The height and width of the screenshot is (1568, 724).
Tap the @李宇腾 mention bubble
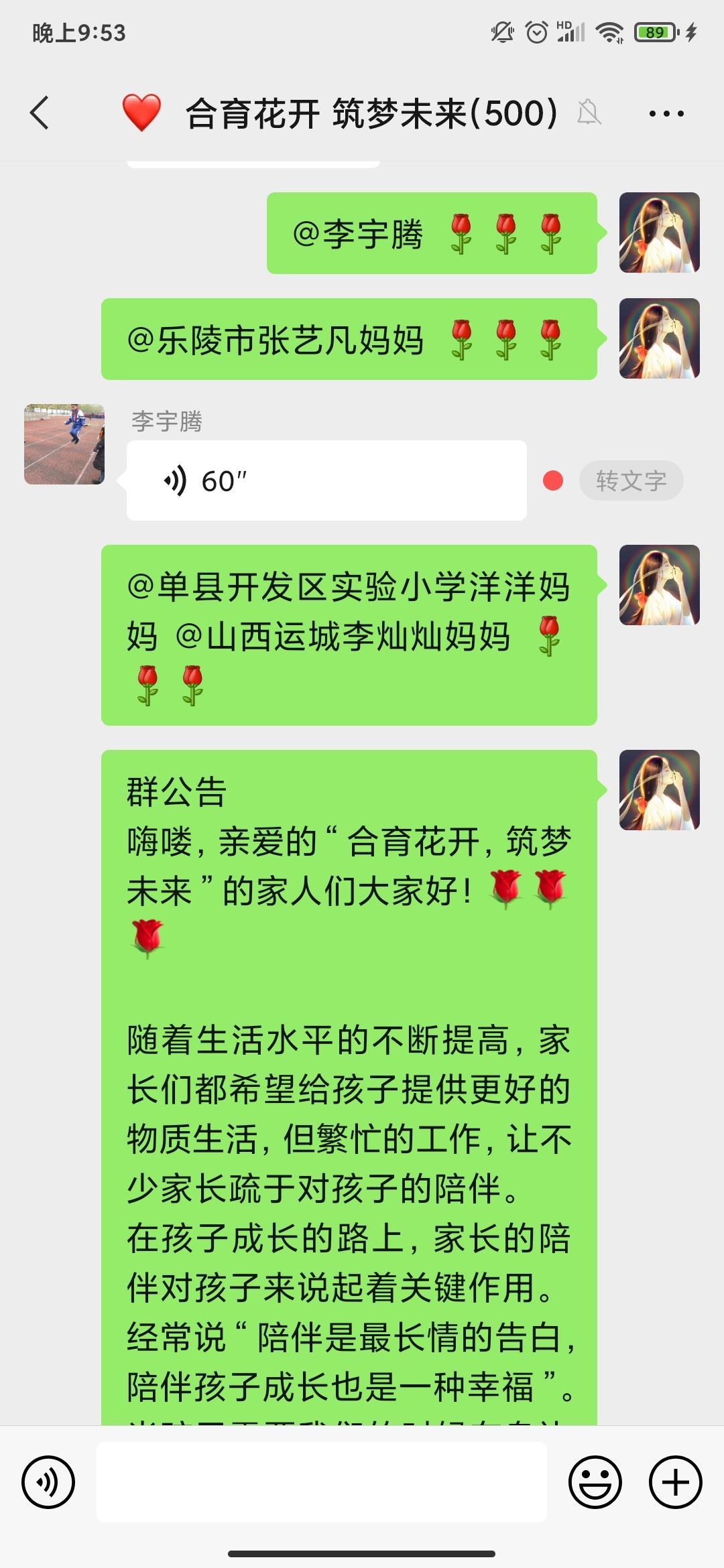[432, 232]
